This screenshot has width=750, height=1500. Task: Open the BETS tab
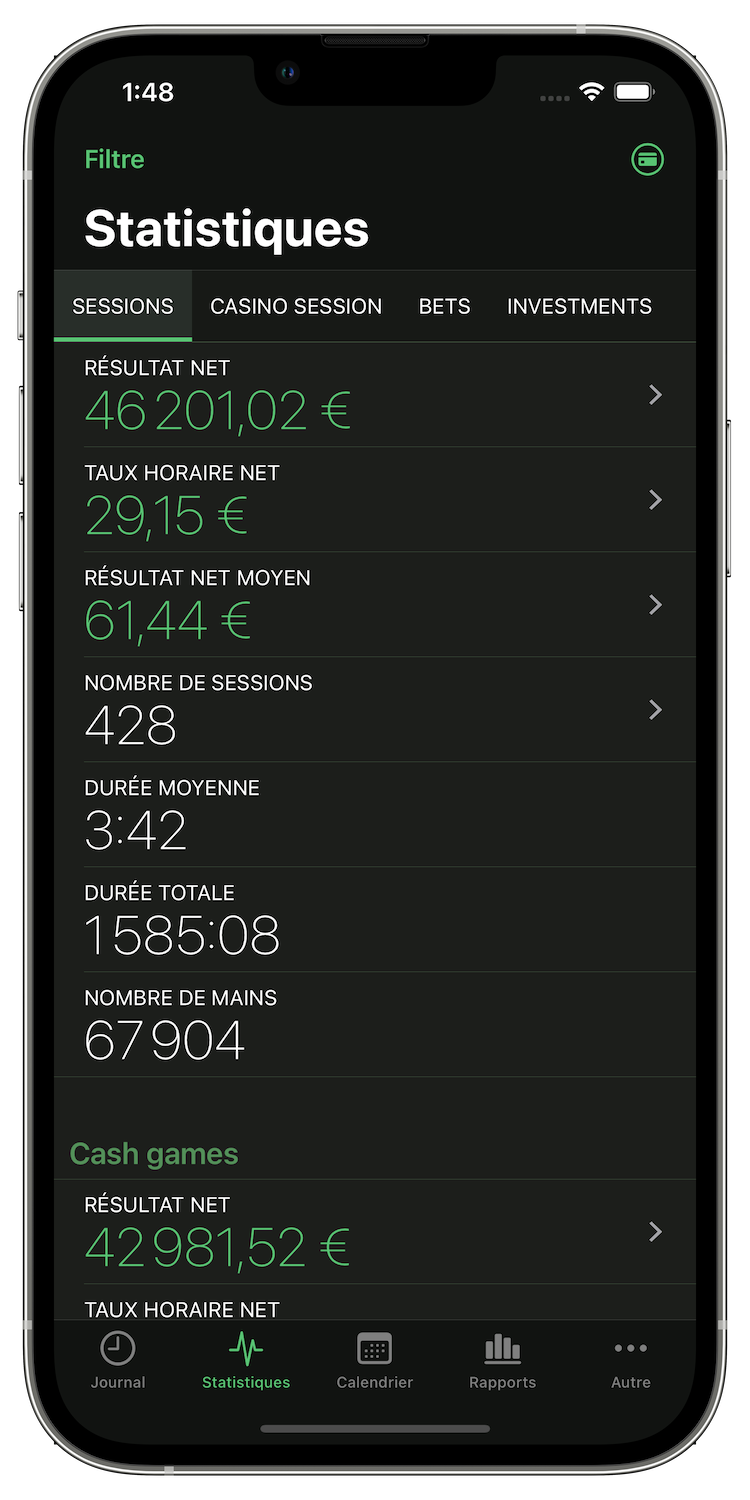click(444, 306)
